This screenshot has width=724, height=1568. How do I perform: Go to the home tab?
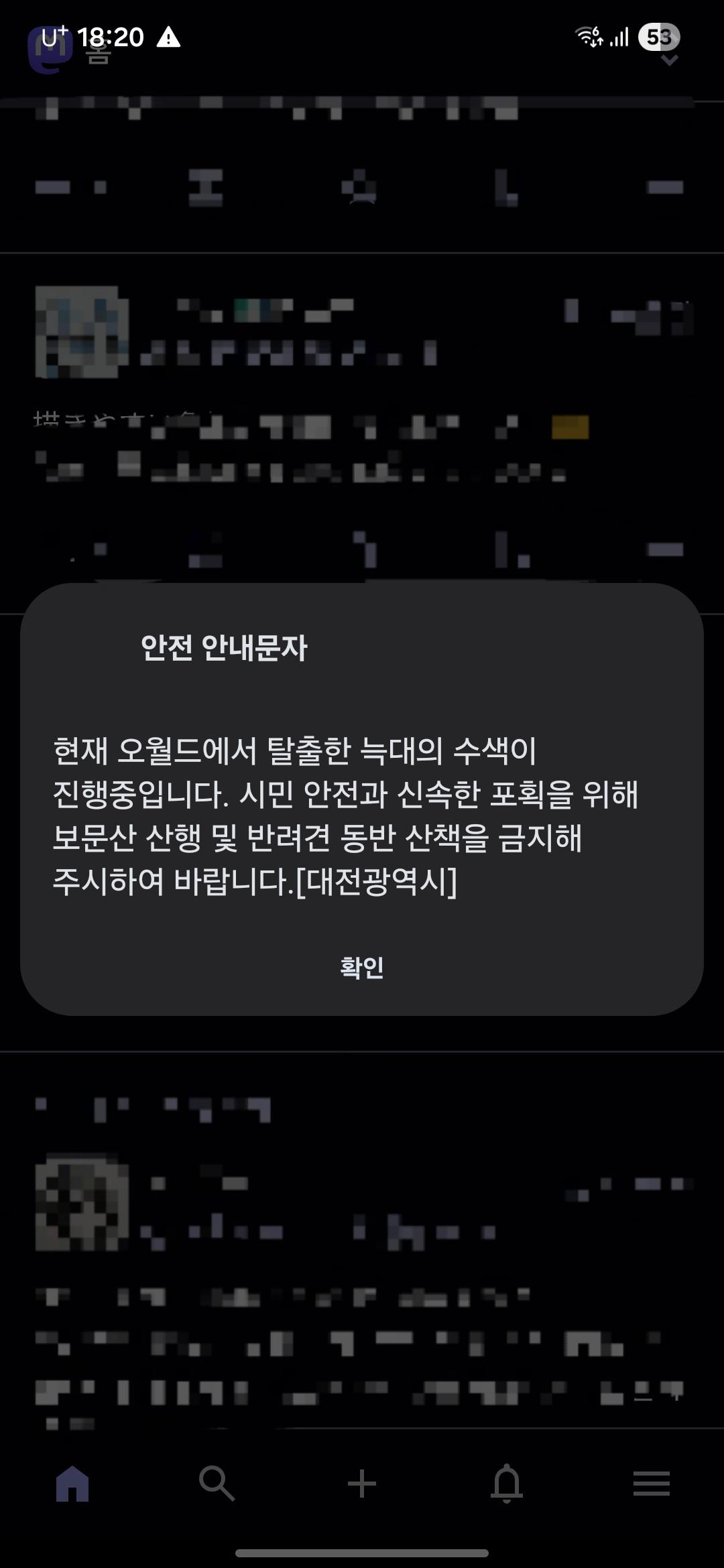72,1484
